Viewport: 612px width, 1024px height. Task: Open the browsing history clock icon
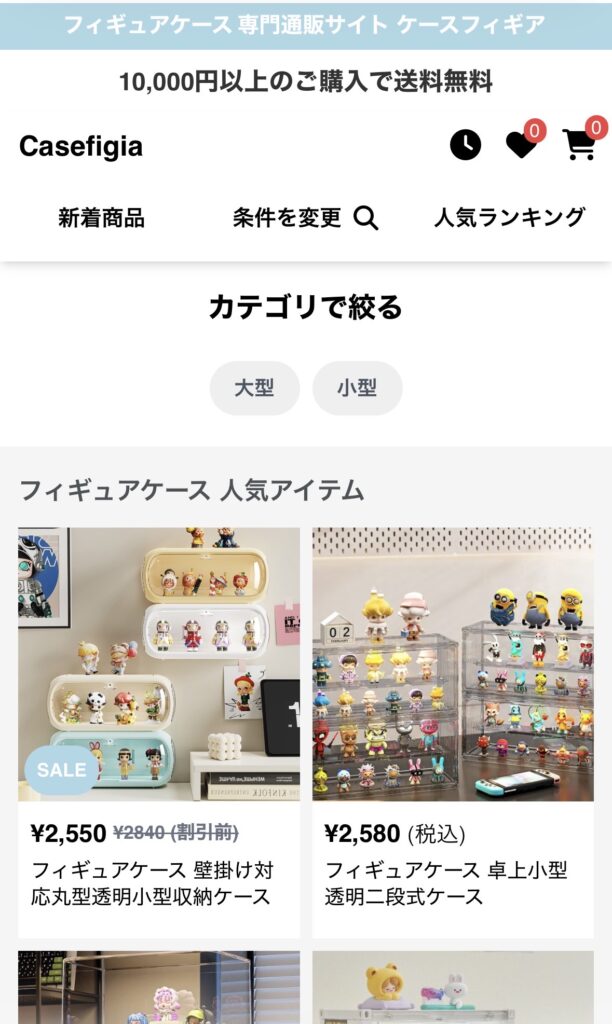(465, 145)
